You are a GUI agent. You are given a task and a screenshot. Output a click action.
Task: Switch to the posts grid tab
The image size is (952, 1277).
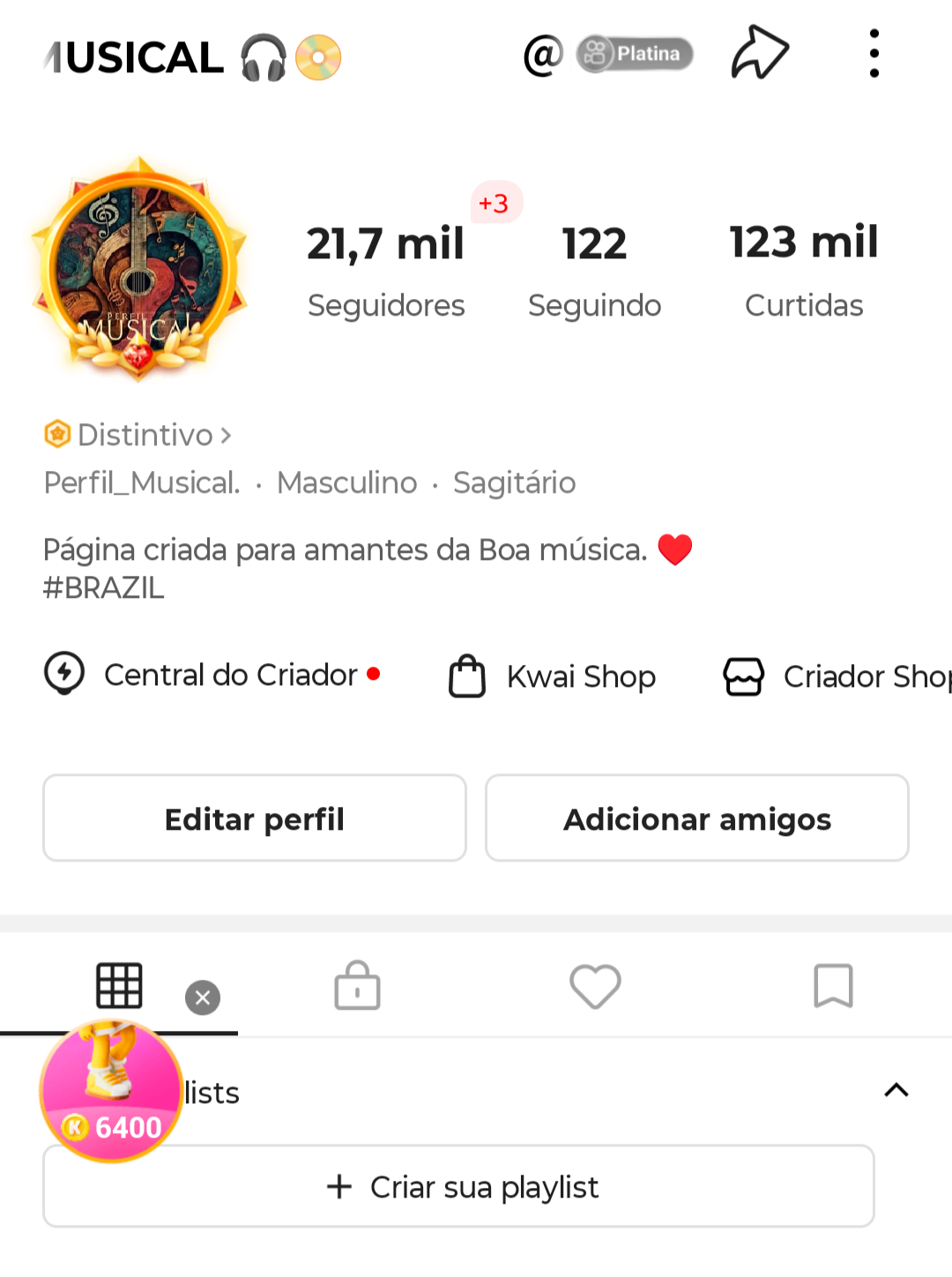[119, 985]
